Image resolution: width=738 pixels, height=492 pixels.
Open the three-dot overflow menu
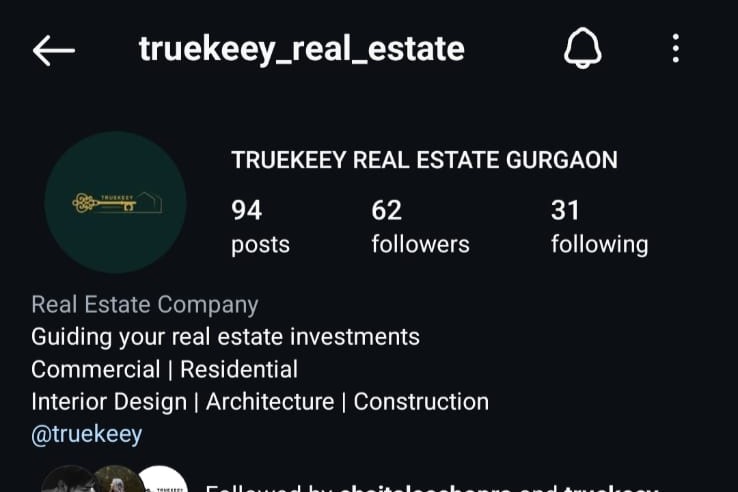676,48
